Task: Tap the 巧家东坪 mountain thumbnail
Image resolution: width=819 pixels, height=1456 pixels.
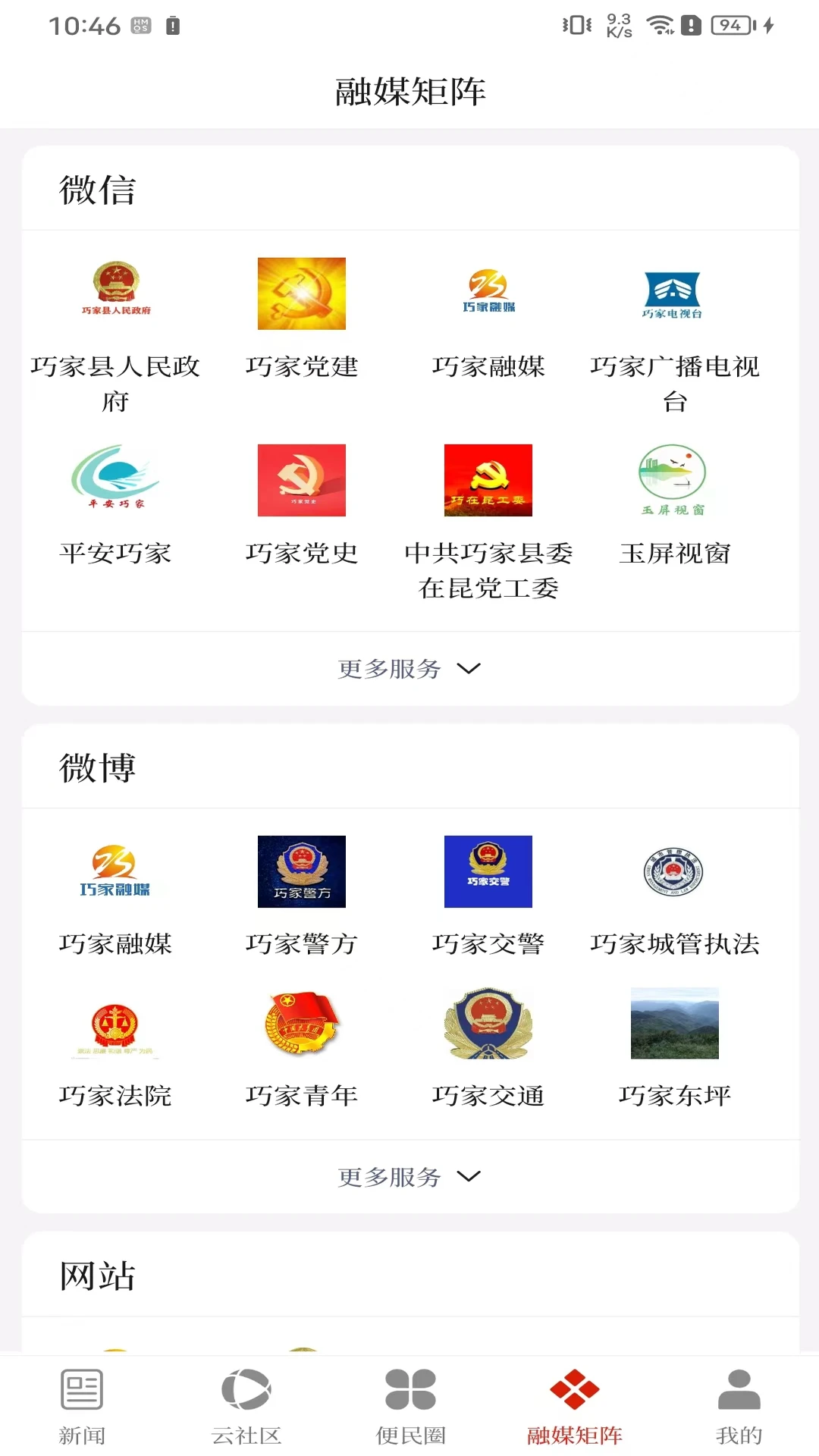Action: 674,1025
